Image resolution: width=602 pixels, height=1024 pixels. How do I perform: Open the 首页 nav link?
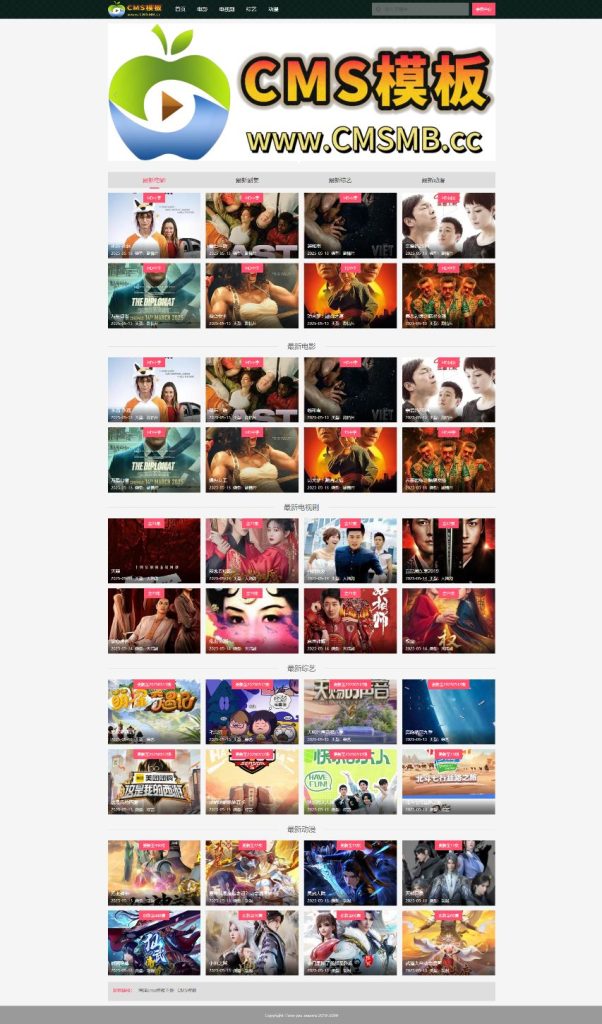pos(180,9)
